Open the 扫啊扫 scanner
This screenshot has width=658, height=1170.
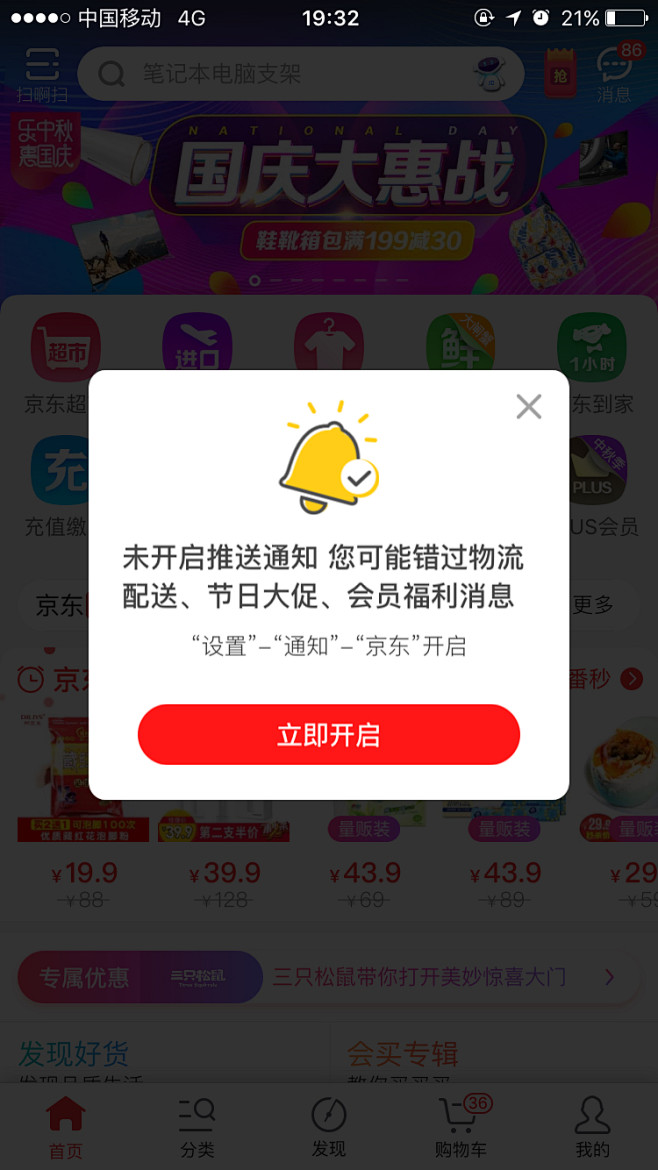click(43, 75)
